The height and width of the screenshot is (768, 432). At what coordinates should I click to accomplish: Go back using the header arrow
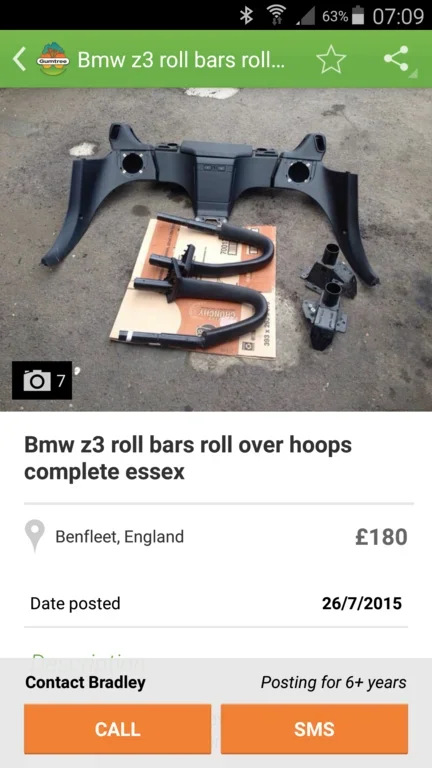coord(19,59)
